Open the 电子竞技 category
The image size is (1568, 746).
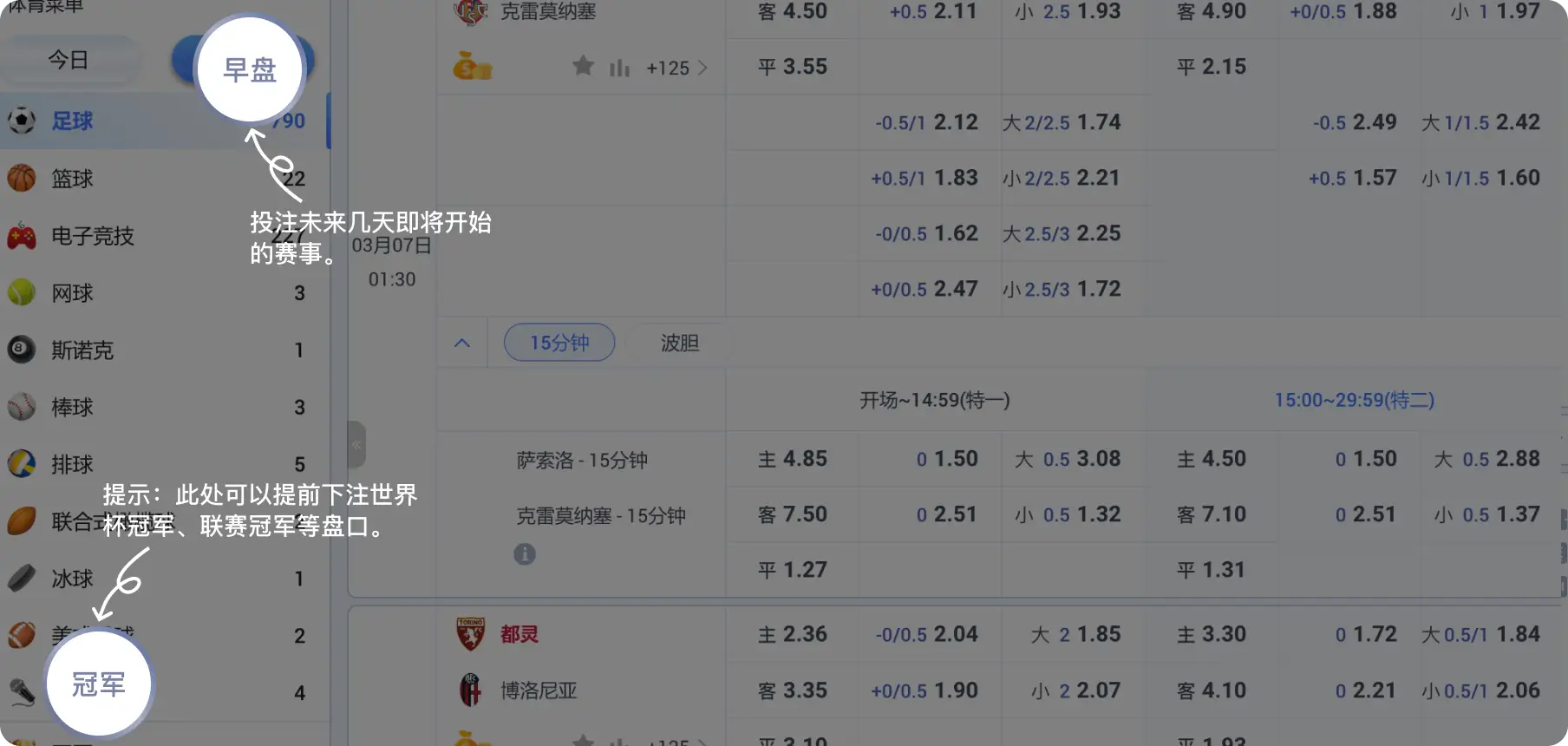point(92,236)
